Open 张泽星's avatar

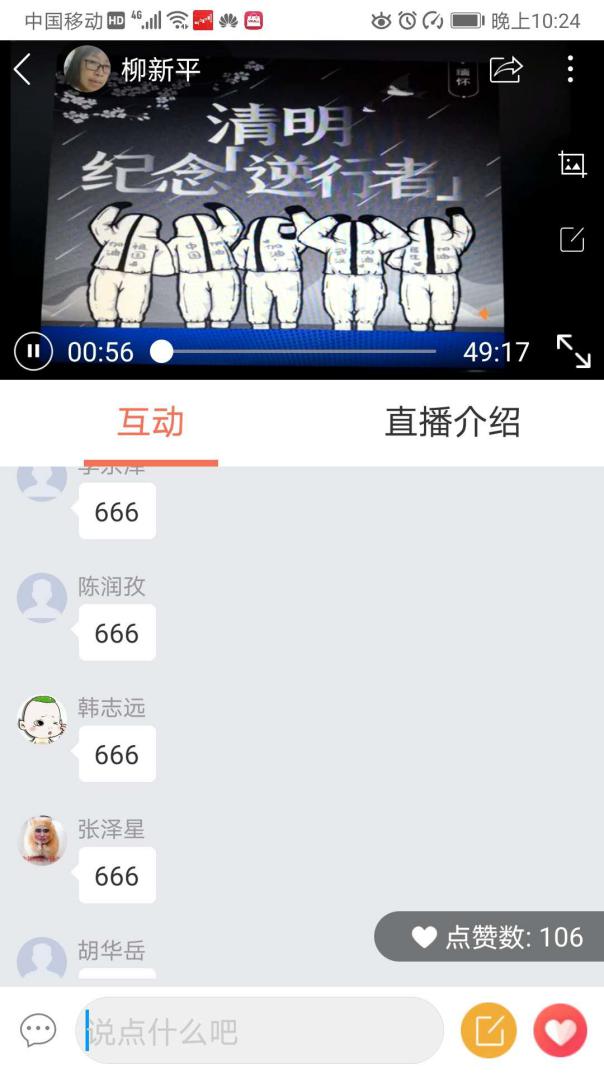click(42, 840)
